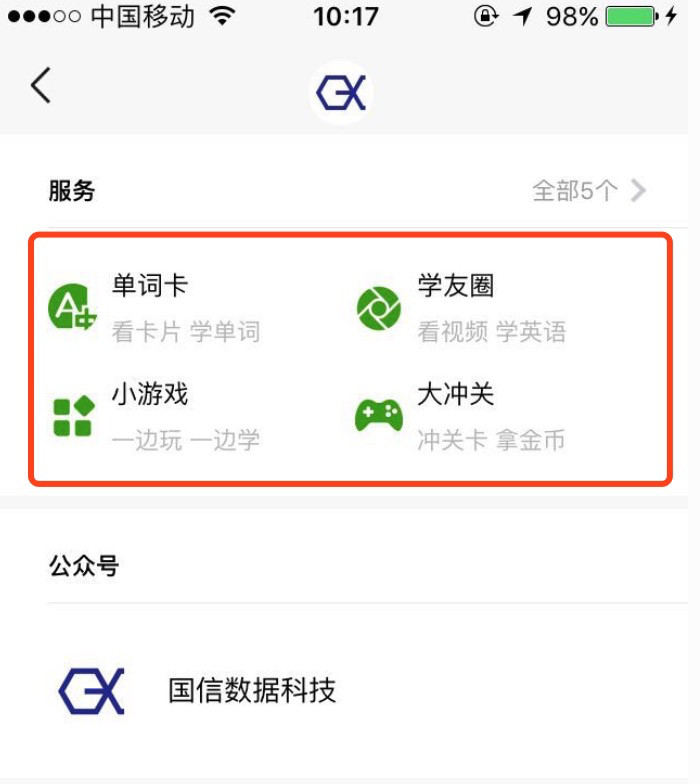Go back using the arrow
This screenshot has width=700, height=784.
click(x=41, y=87)
